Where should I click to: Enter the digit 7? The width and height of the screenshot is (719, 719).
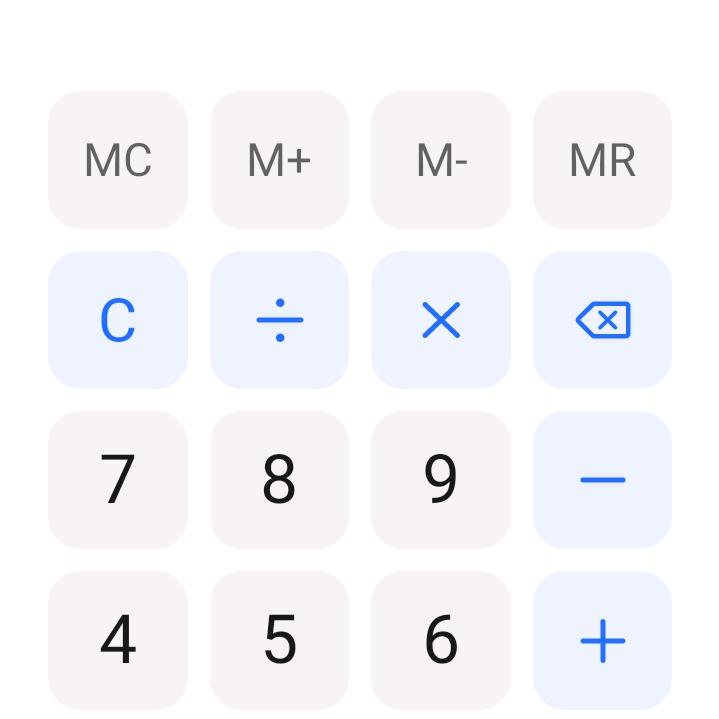point(118,480)
